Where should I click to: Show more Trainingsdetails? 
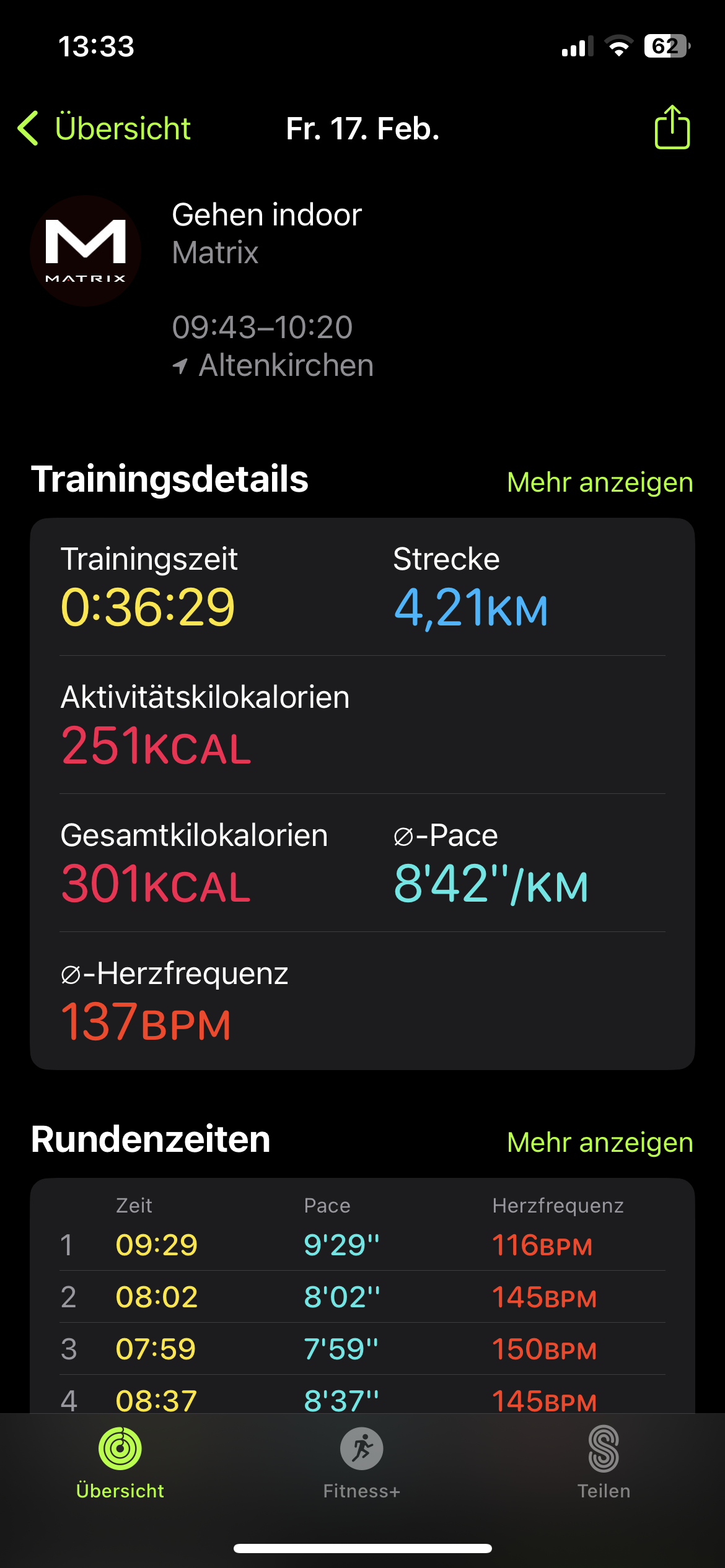pyautogui.click(x=599, y=482)
